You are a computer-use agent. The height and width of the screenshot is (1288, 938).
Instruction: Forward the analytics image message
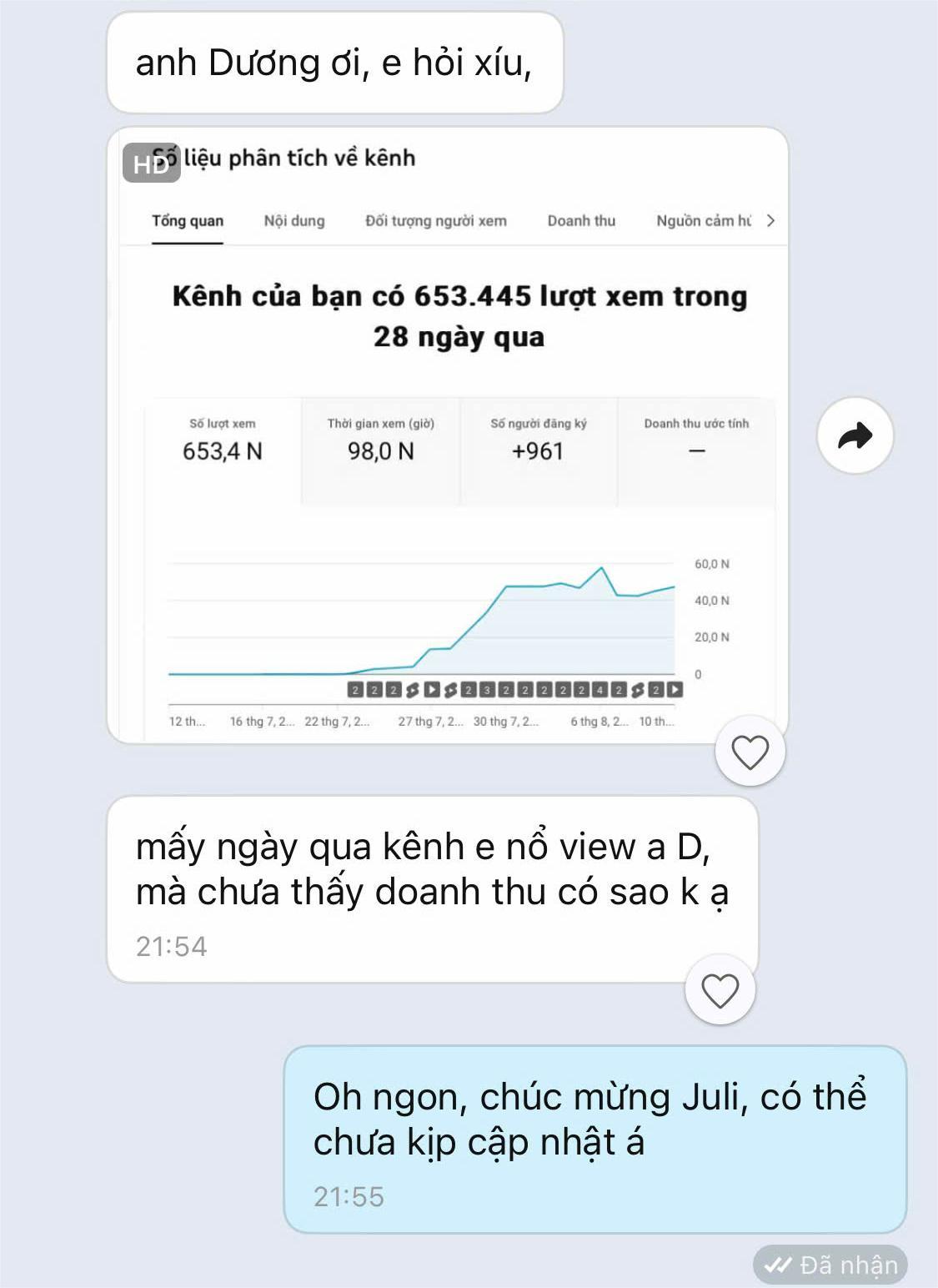[855, 435]
